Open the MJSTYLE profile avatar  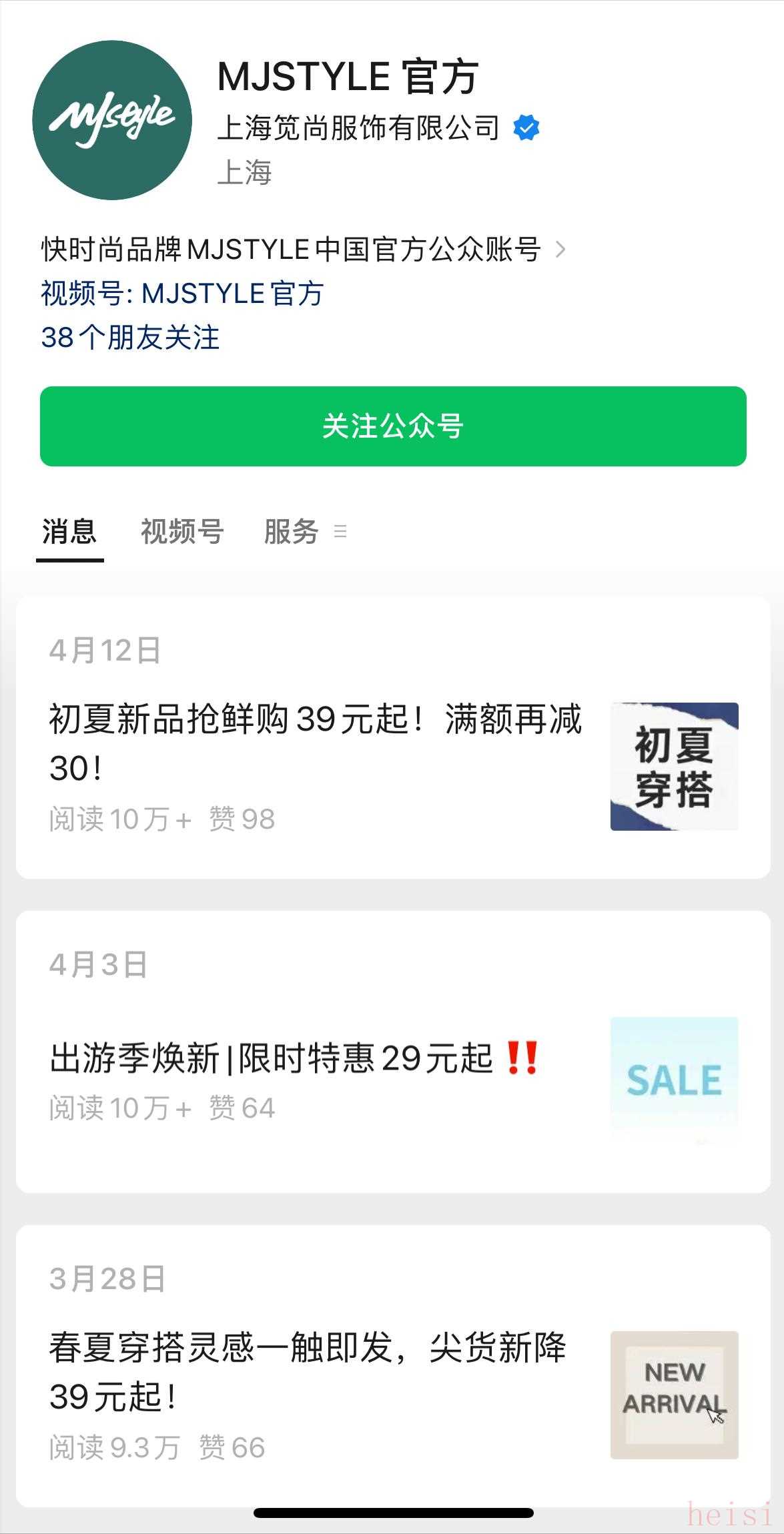(112, 120)
